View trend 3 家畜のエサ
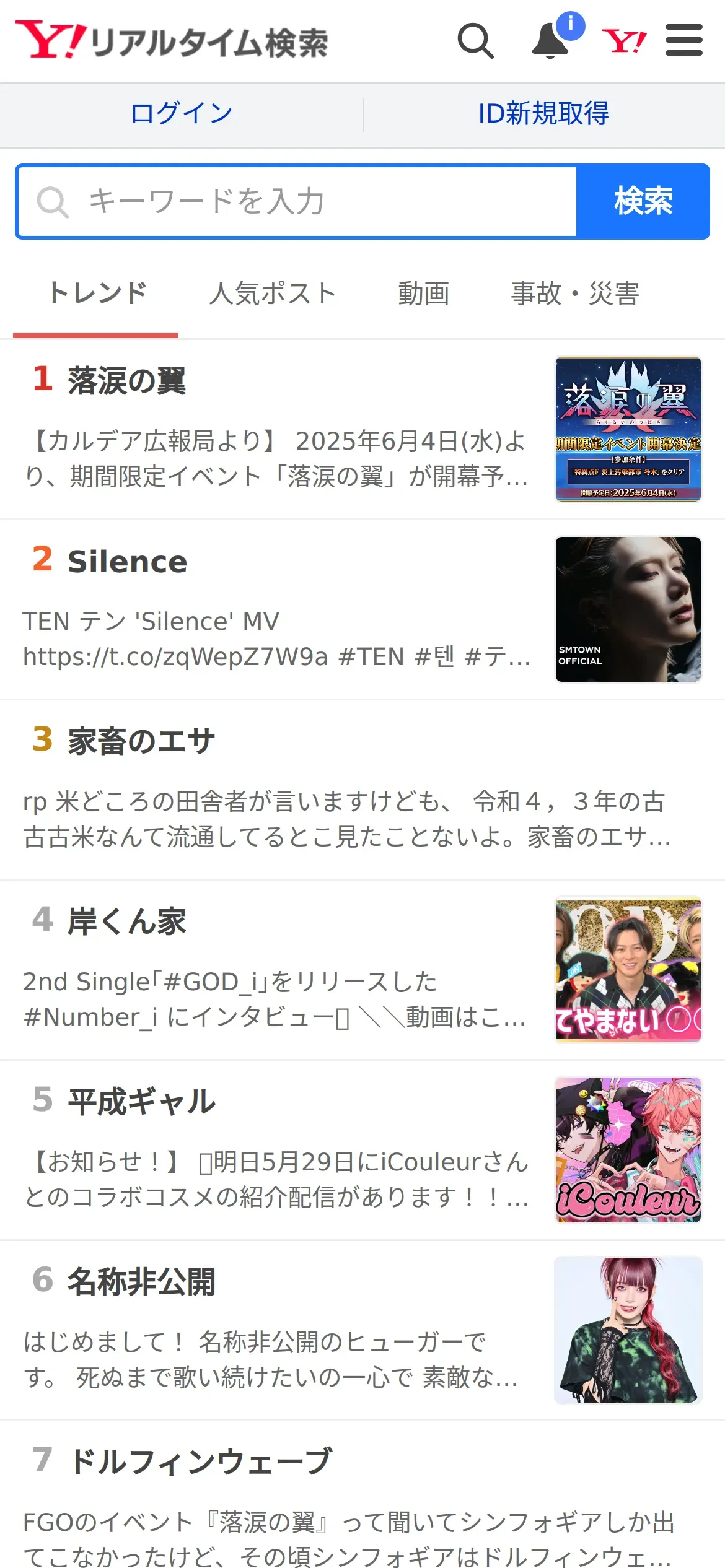 click(141, 741)
